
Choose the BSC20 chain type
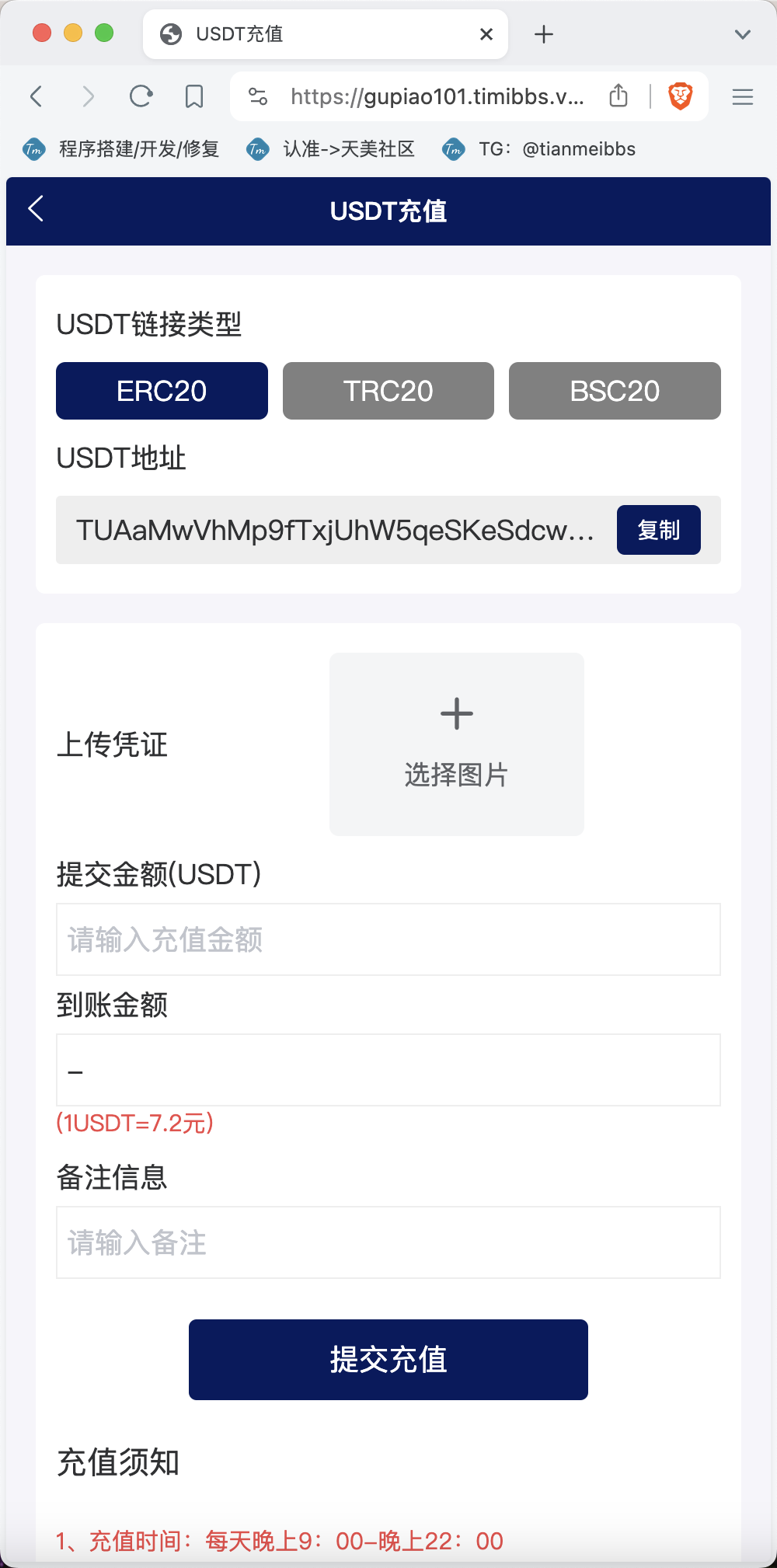pyautogui.click(x=615, y=391)
